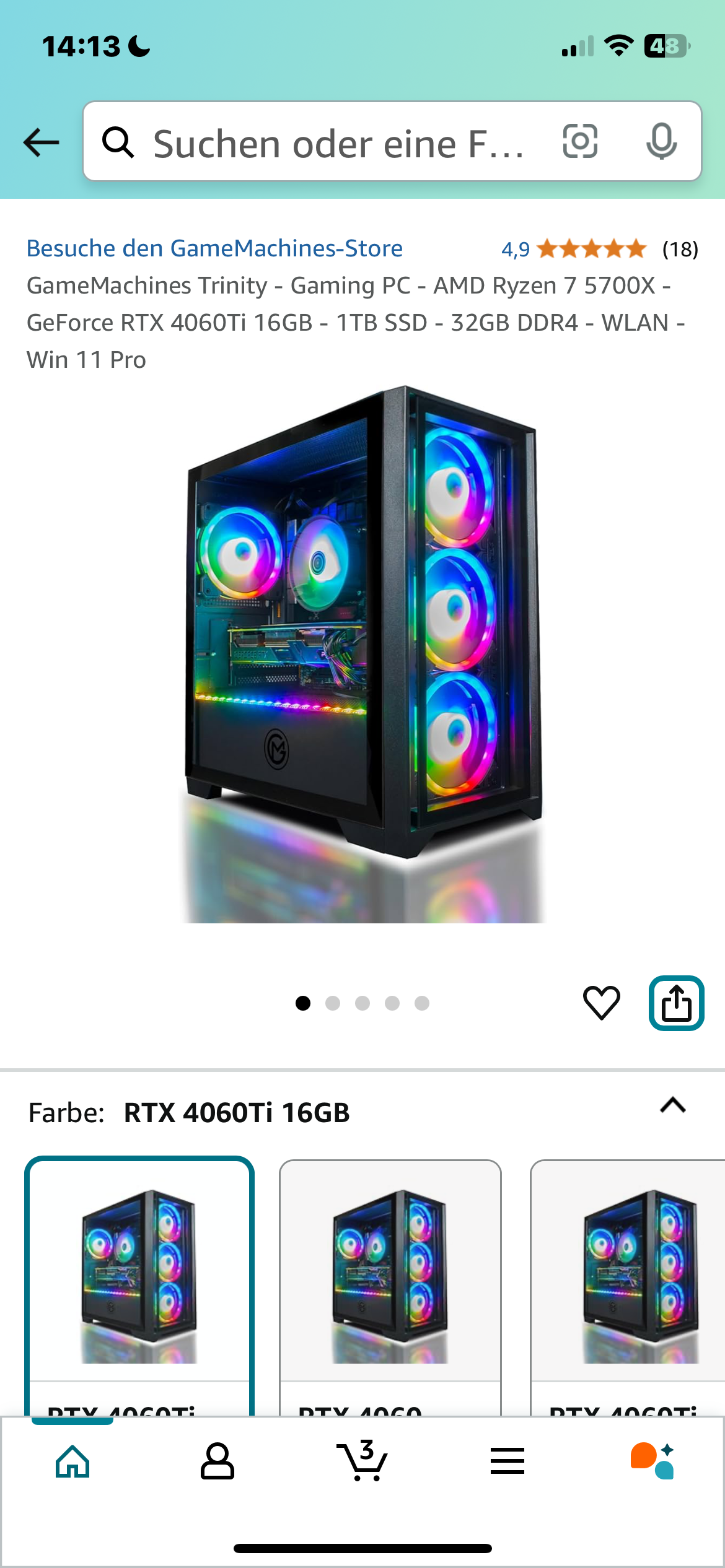Open the Rufus AI assistant
This screenshot has height=1568, width=725.
(x=652, y=1461)
